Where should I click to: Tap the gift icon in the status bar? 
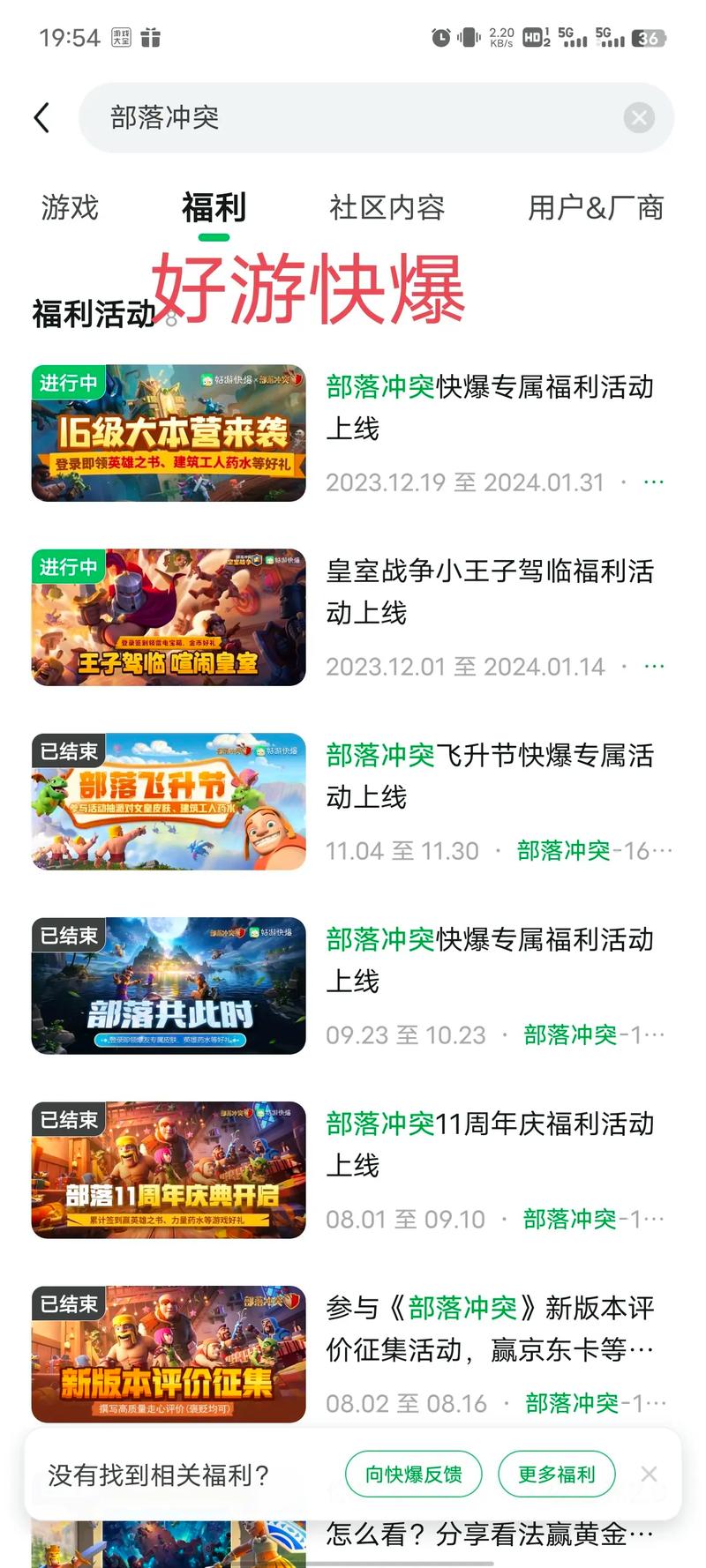point(152,38)
